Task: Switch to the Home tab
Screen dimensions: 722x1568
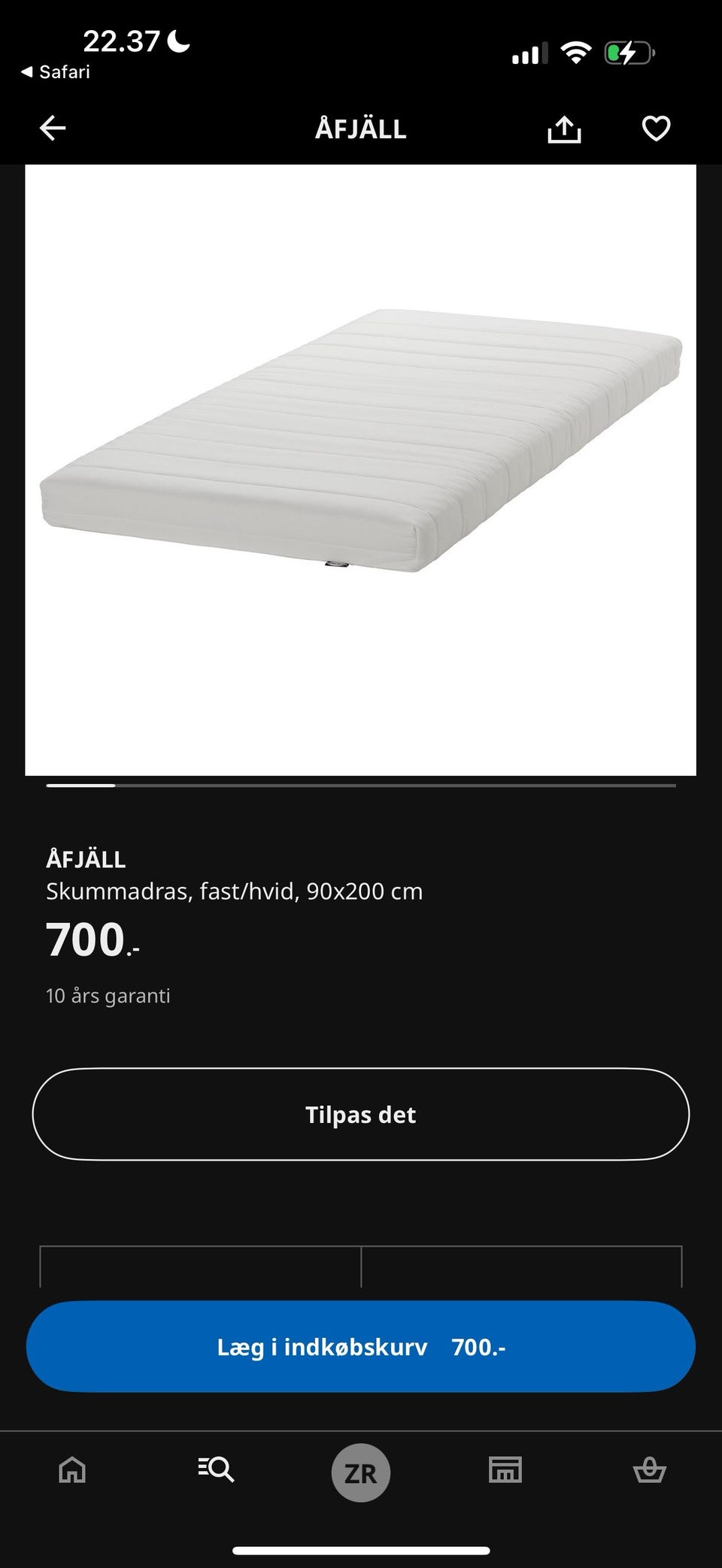Action: pos(72,1470)
